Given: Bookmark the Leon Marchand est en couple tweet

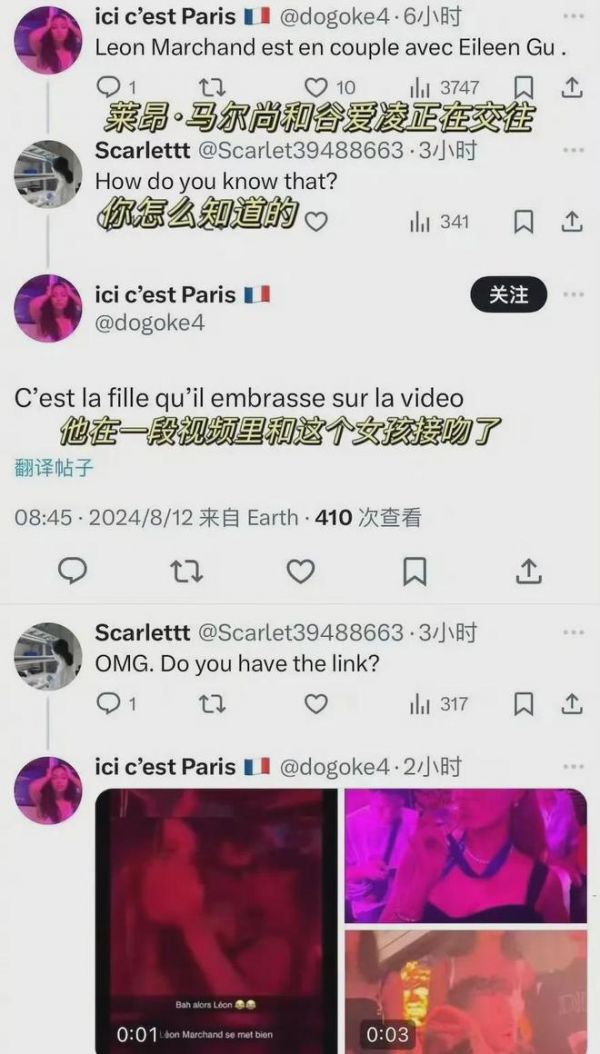Looking at the screenshot, I should [523, 88].
